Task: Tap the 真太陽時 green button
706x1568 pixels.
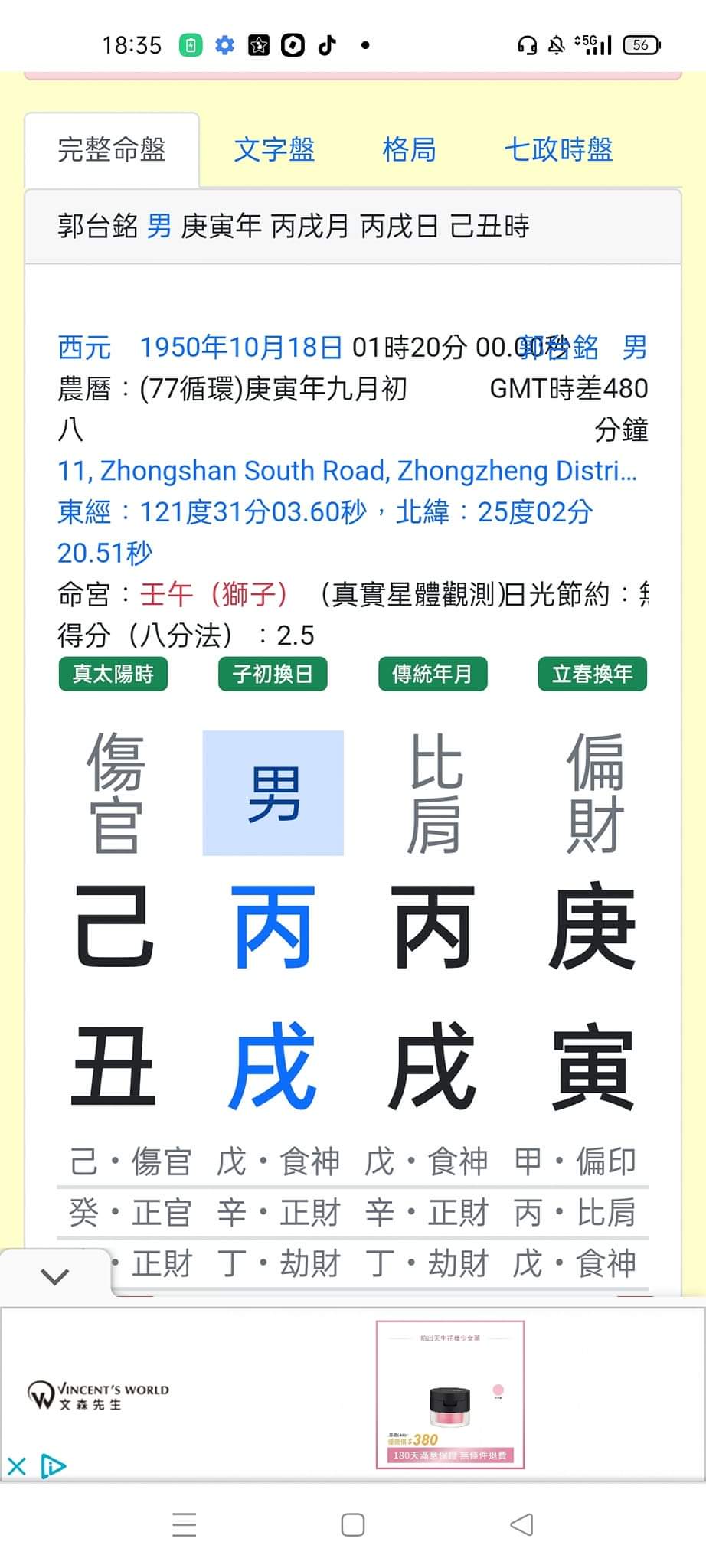Action: tap(113, 674)
